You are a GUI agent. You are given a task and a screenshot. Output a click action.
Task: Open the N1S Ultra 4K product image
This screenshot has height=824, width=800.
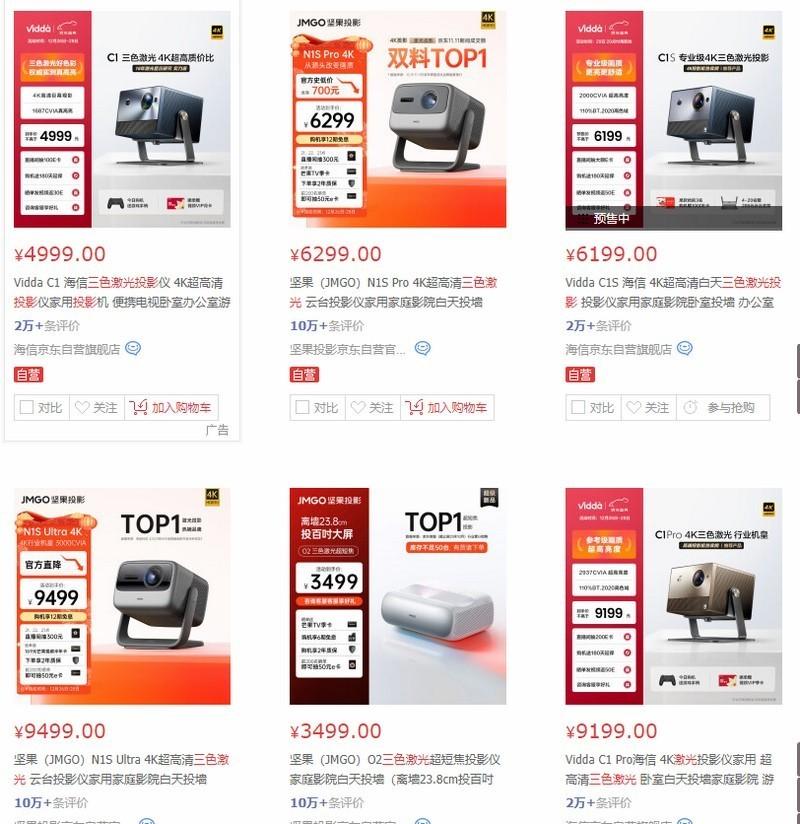click(x=122, y=596)
